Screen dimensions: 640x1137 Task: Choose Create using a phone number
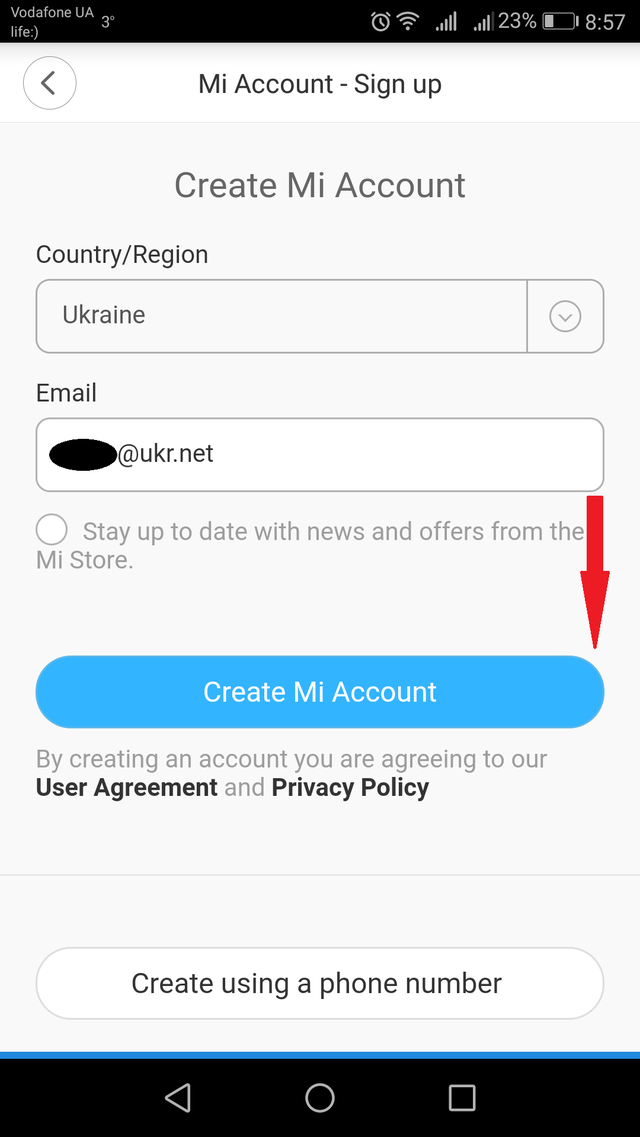[x=320, y=983]
